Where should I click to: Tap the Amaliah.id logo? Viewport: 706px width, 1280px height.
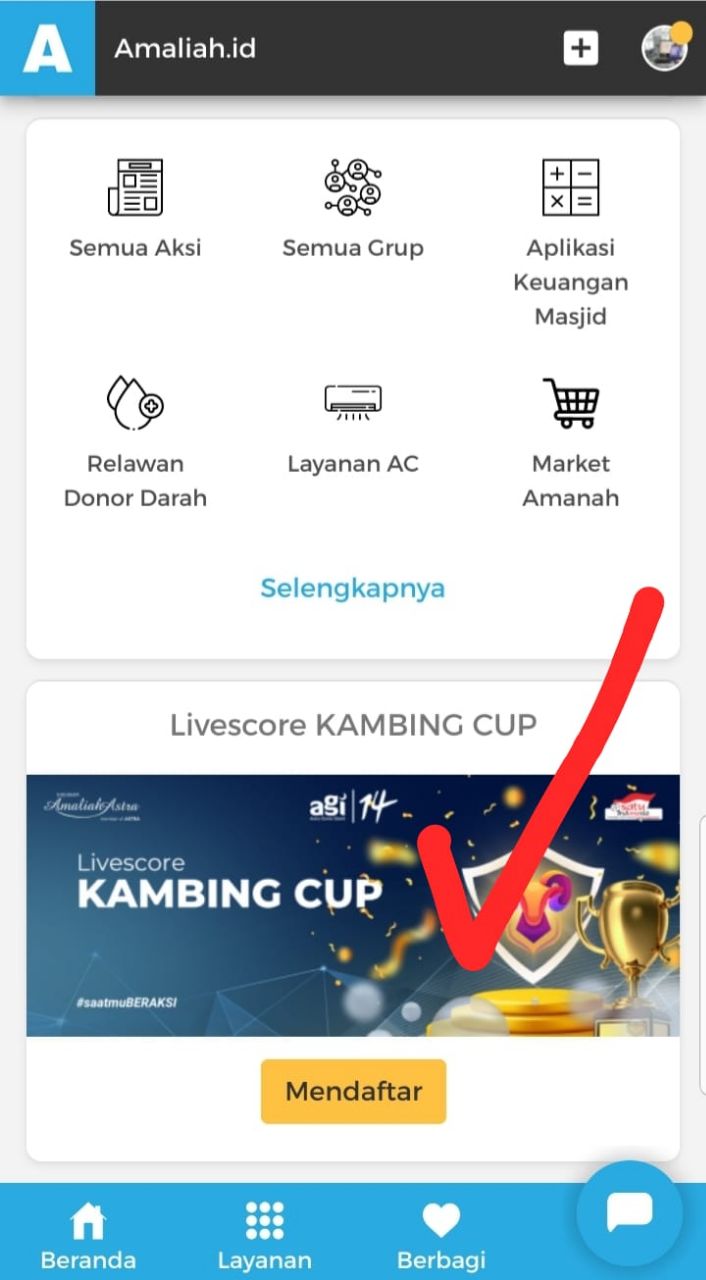[47, 48]
